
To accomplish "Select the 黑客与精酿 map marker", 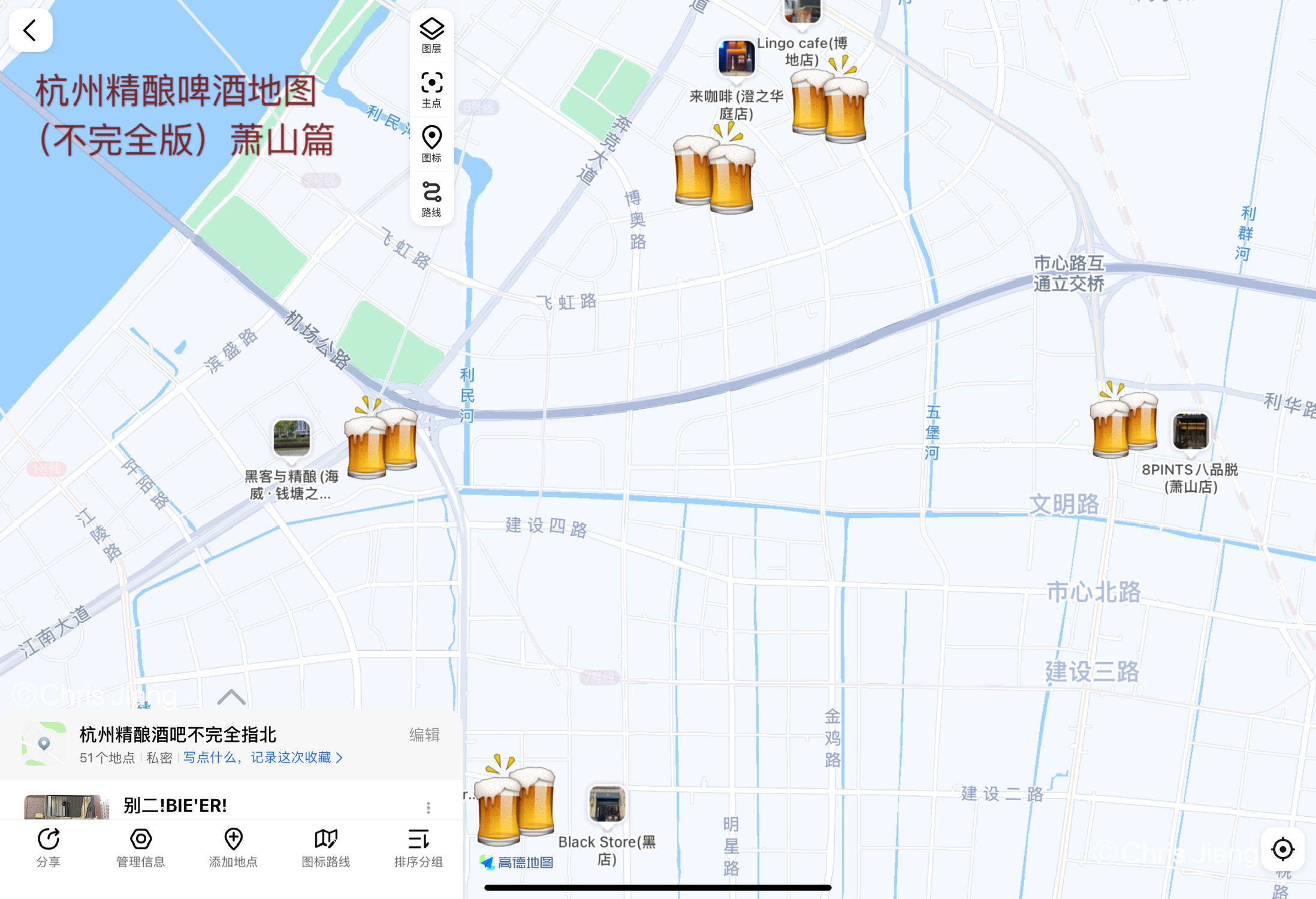I will click(x=291, y=438).
